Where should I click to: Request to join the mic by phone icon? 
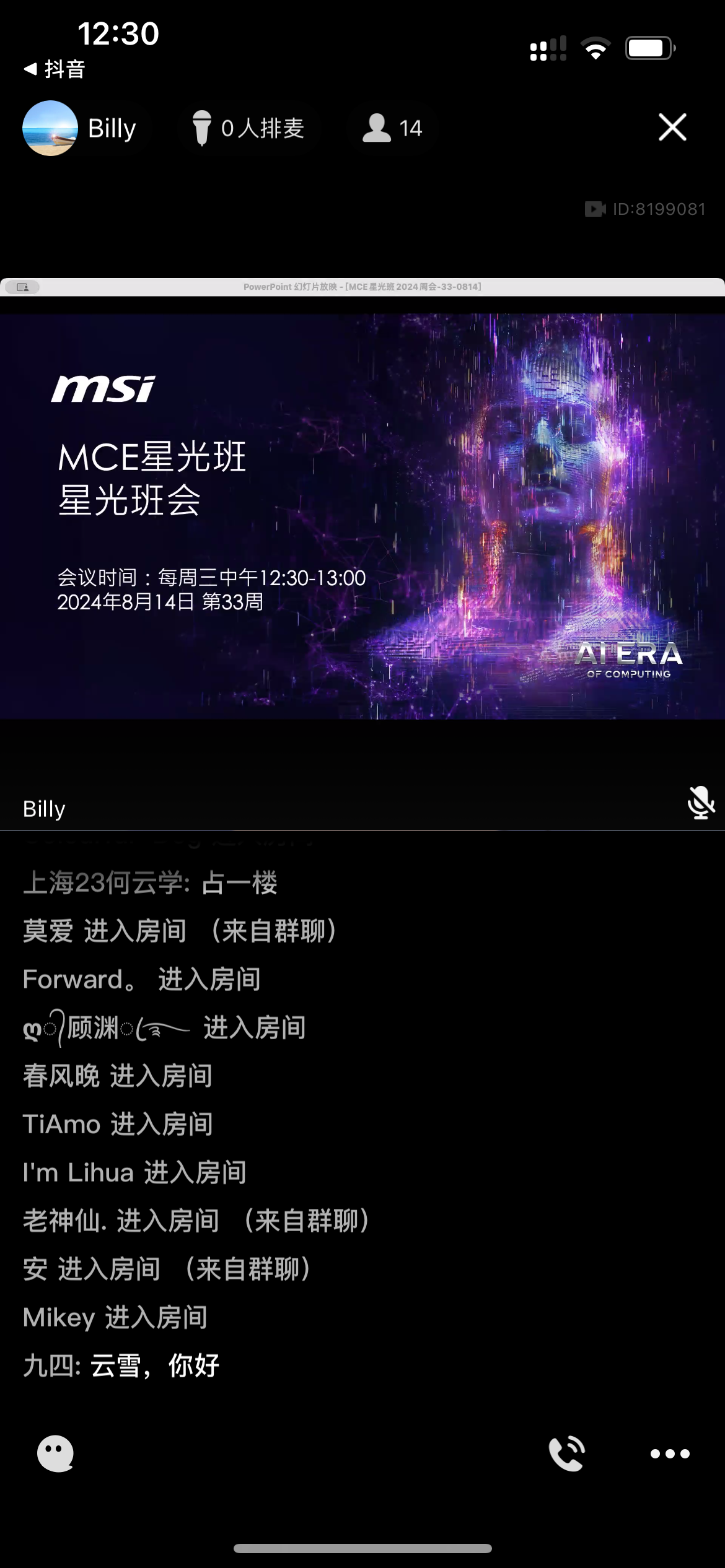pyautogui.click(x=567, y=1453)
